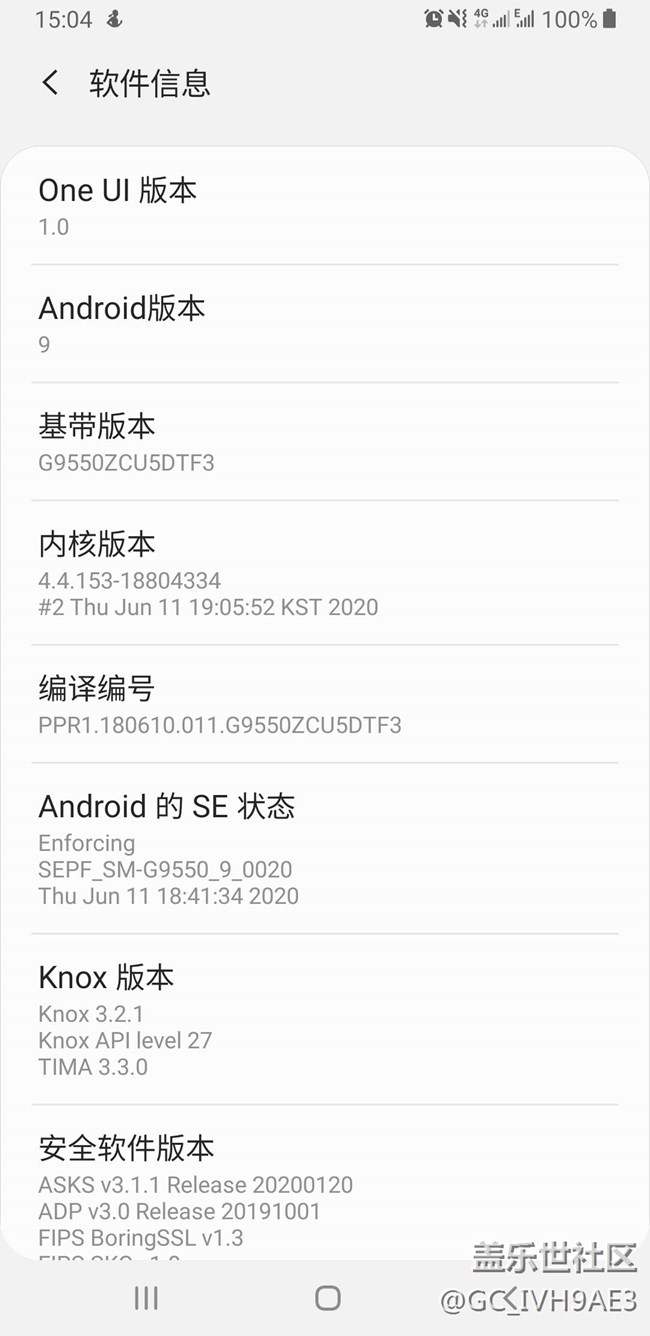The width and height of the screenshot is (650, 1336).
Task: Tap the Android版本 row
Action: tap(324, 324)
